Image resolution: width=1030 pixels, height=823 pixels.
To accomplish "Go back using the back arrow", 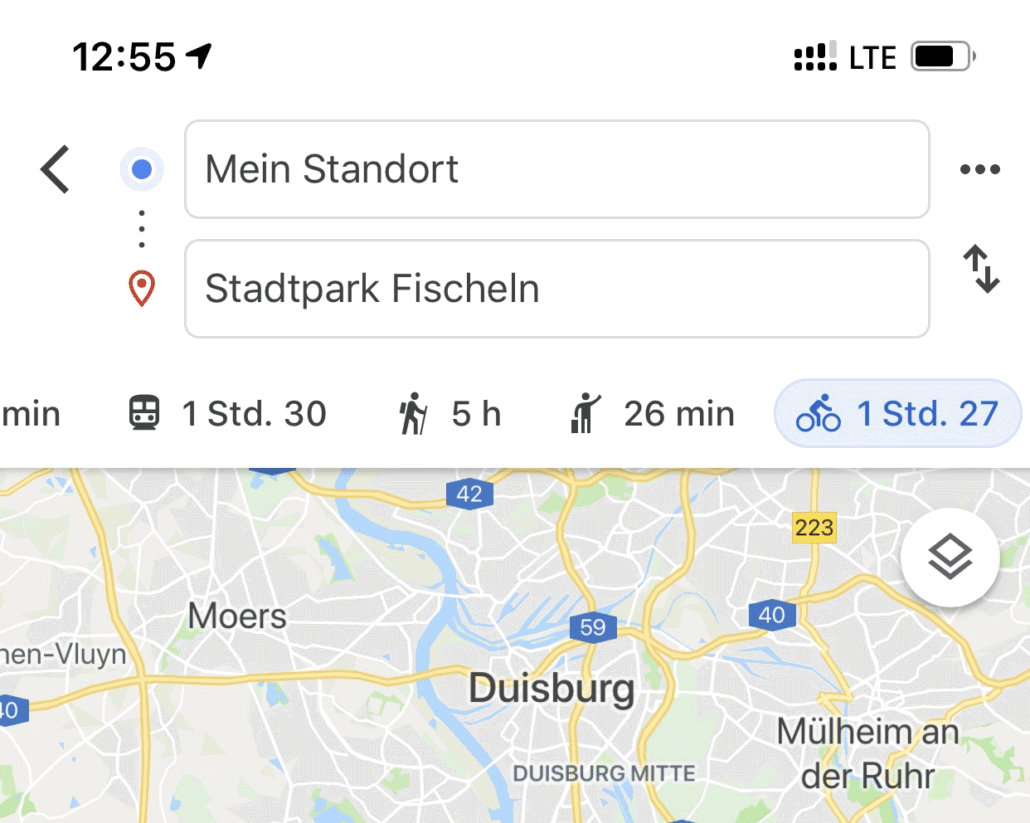I will point(56,169).
